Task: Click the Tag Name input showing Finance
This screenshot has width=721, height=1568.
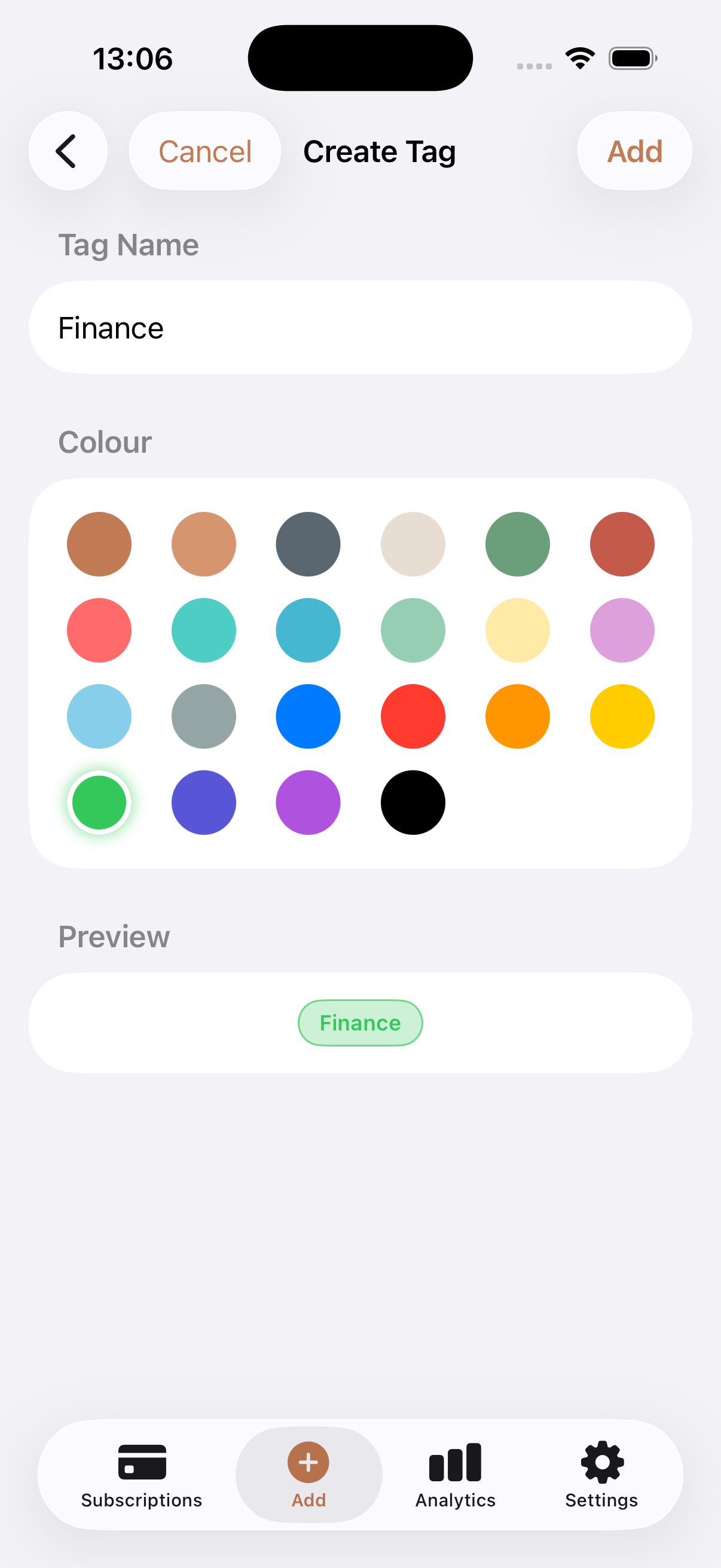Action: (x=360, y=328)
